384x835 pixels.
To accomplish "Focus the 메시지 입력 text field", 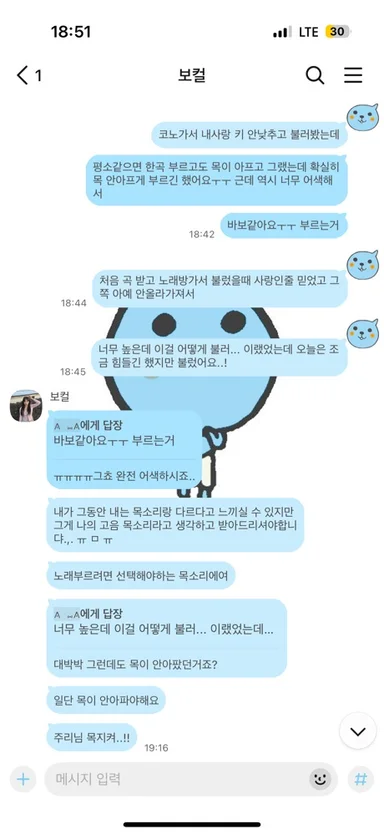I will (x=179, y=780).
